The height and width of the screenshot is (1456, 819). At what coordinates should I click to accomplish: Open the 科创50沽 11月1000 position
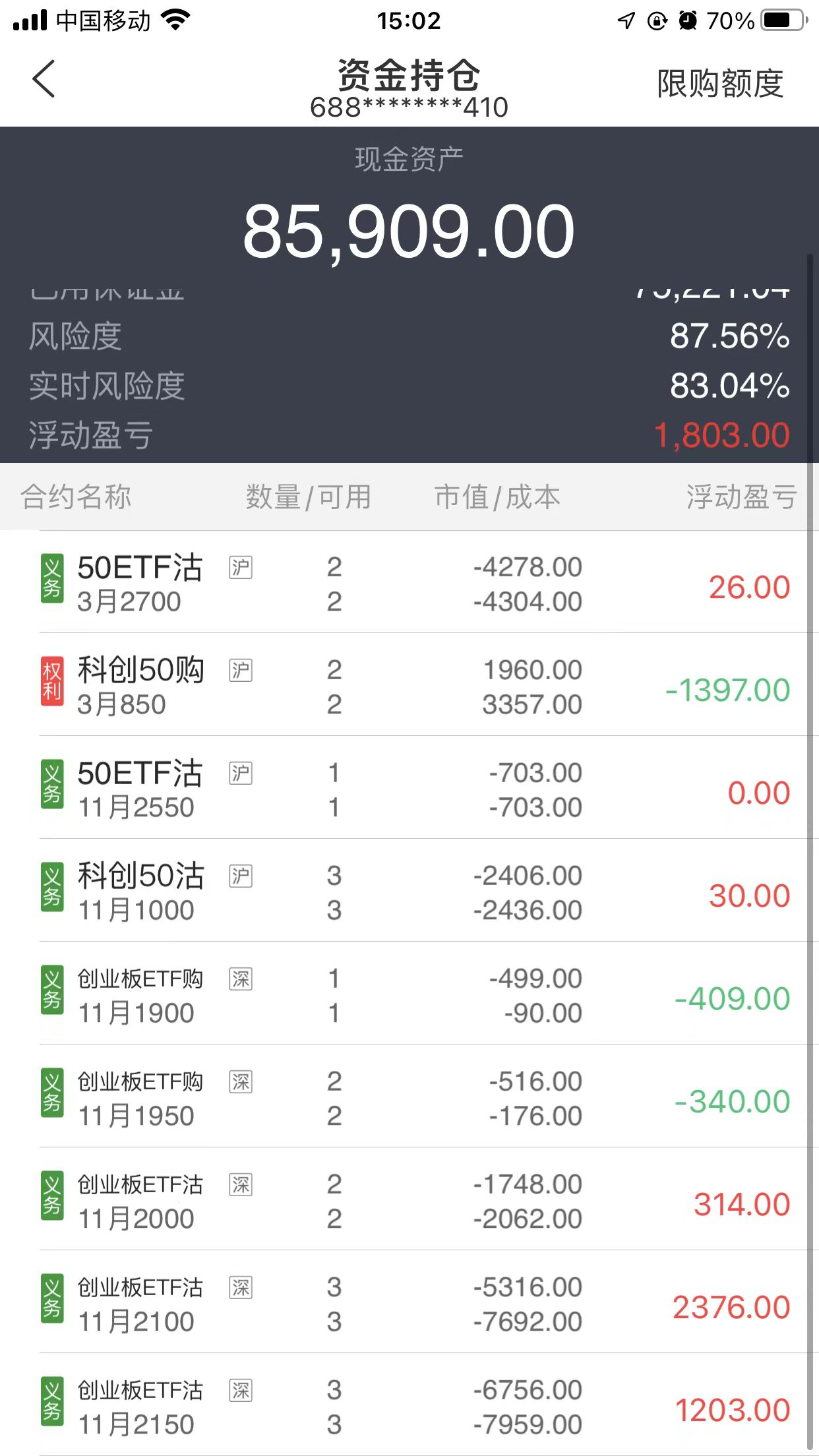point(409,892)
